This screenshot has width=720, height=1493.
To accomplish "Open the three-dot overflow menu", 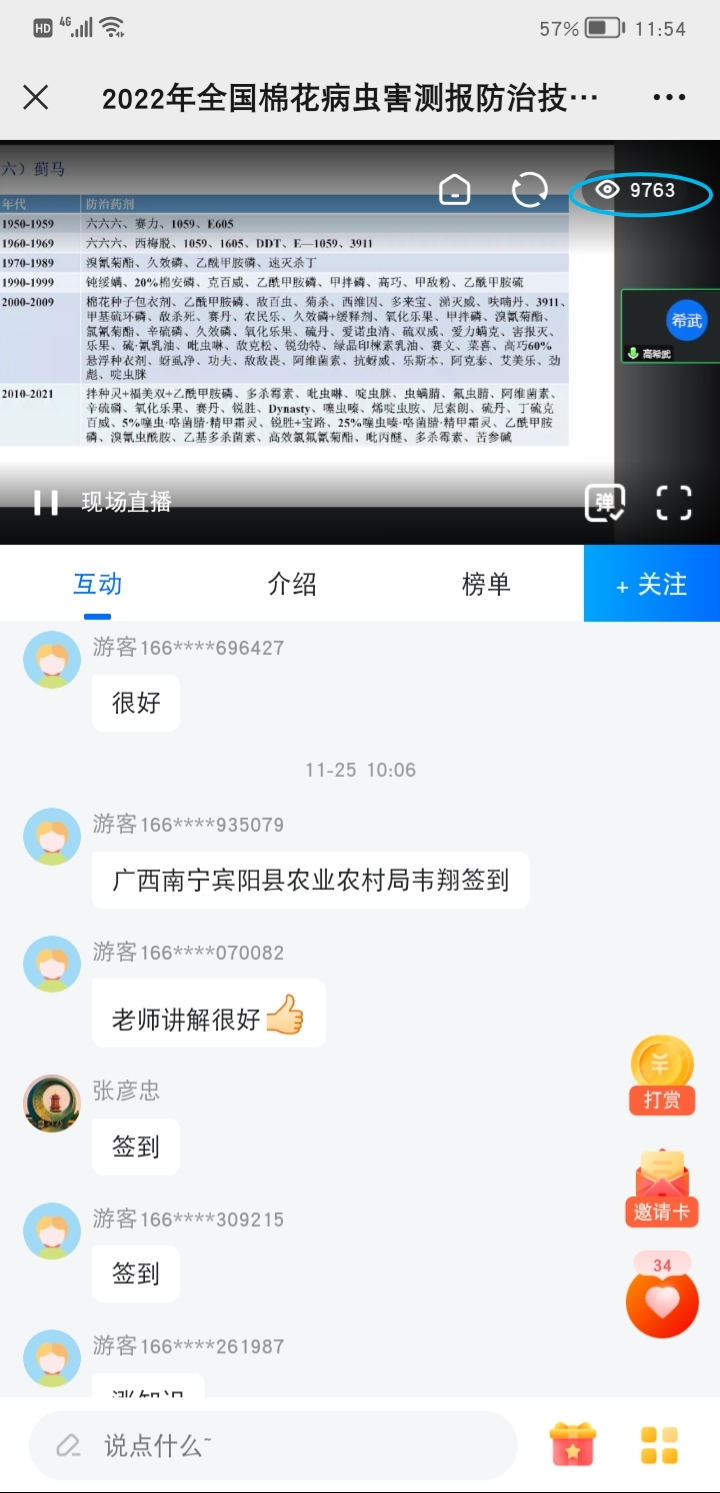I will [x=669, y=97].
